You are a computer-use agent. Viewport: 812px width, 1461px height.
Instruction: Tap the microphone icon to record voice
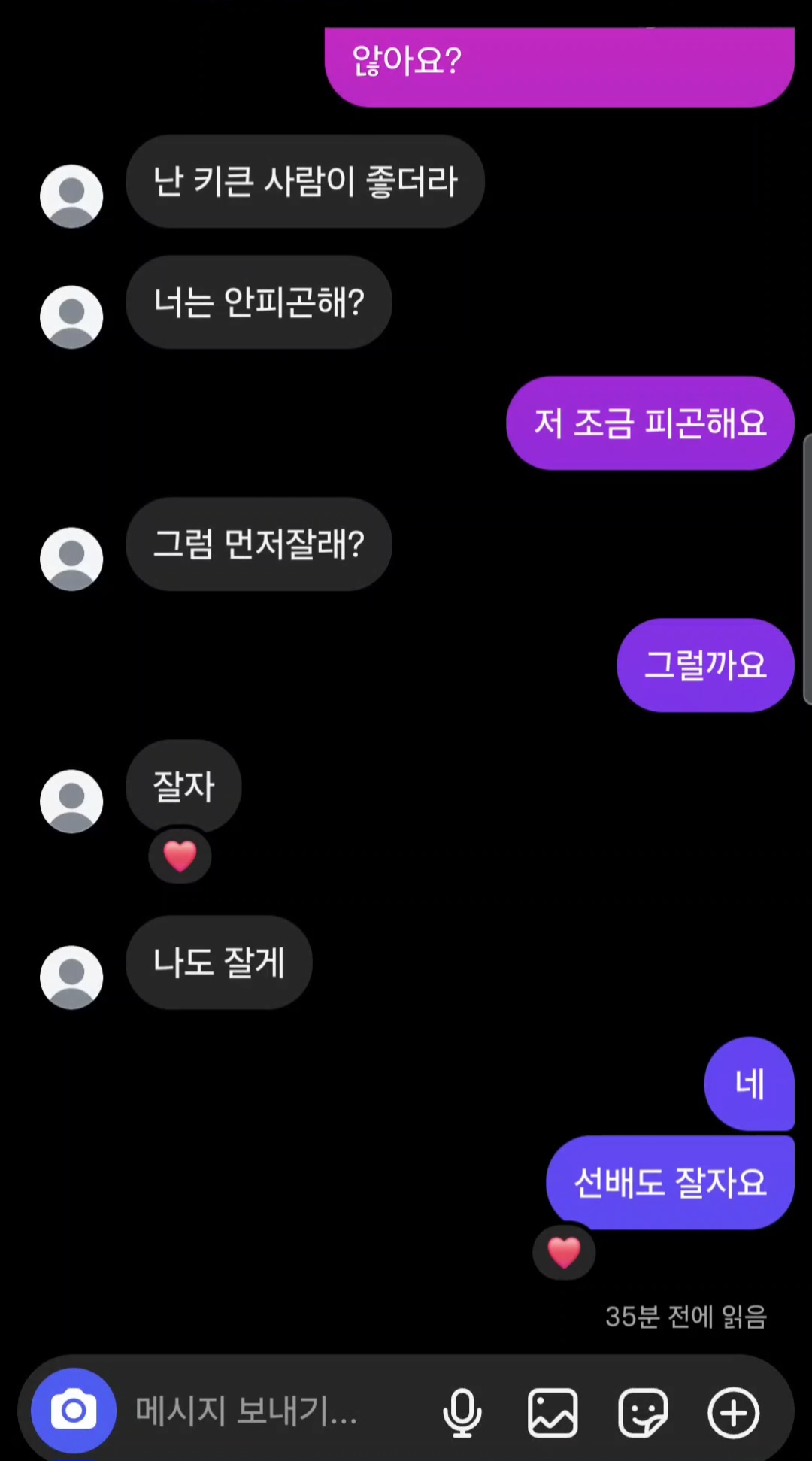point(462,1412)
